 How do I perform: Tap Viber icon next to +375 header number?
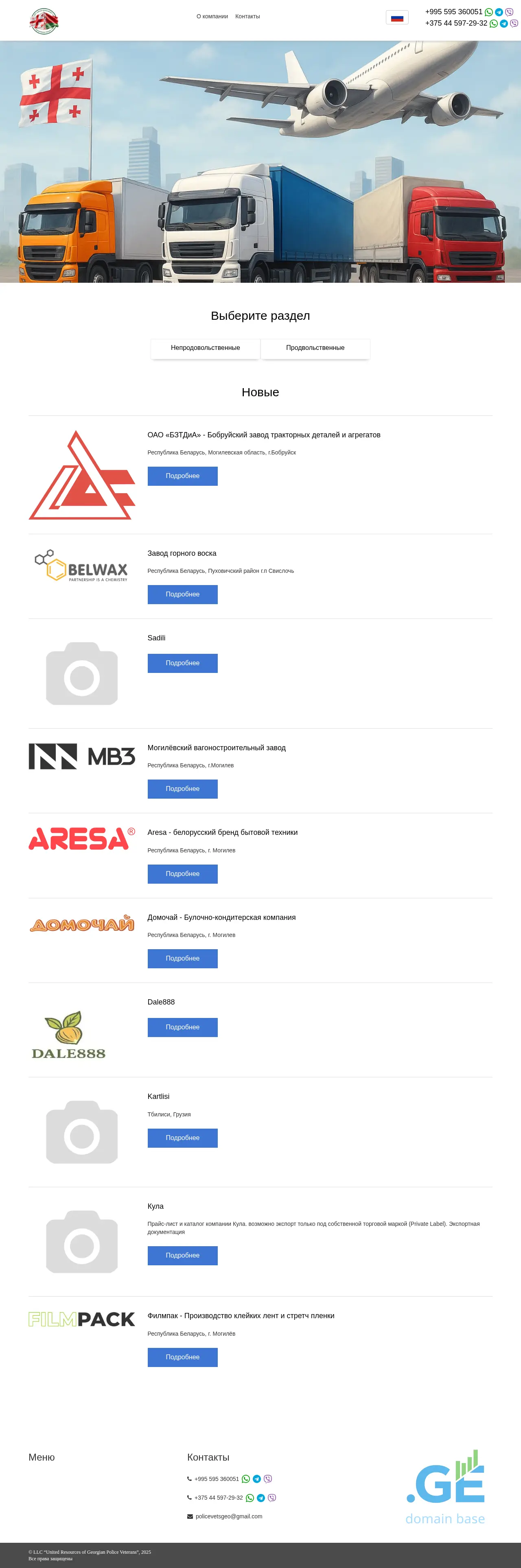pos(514,24)
